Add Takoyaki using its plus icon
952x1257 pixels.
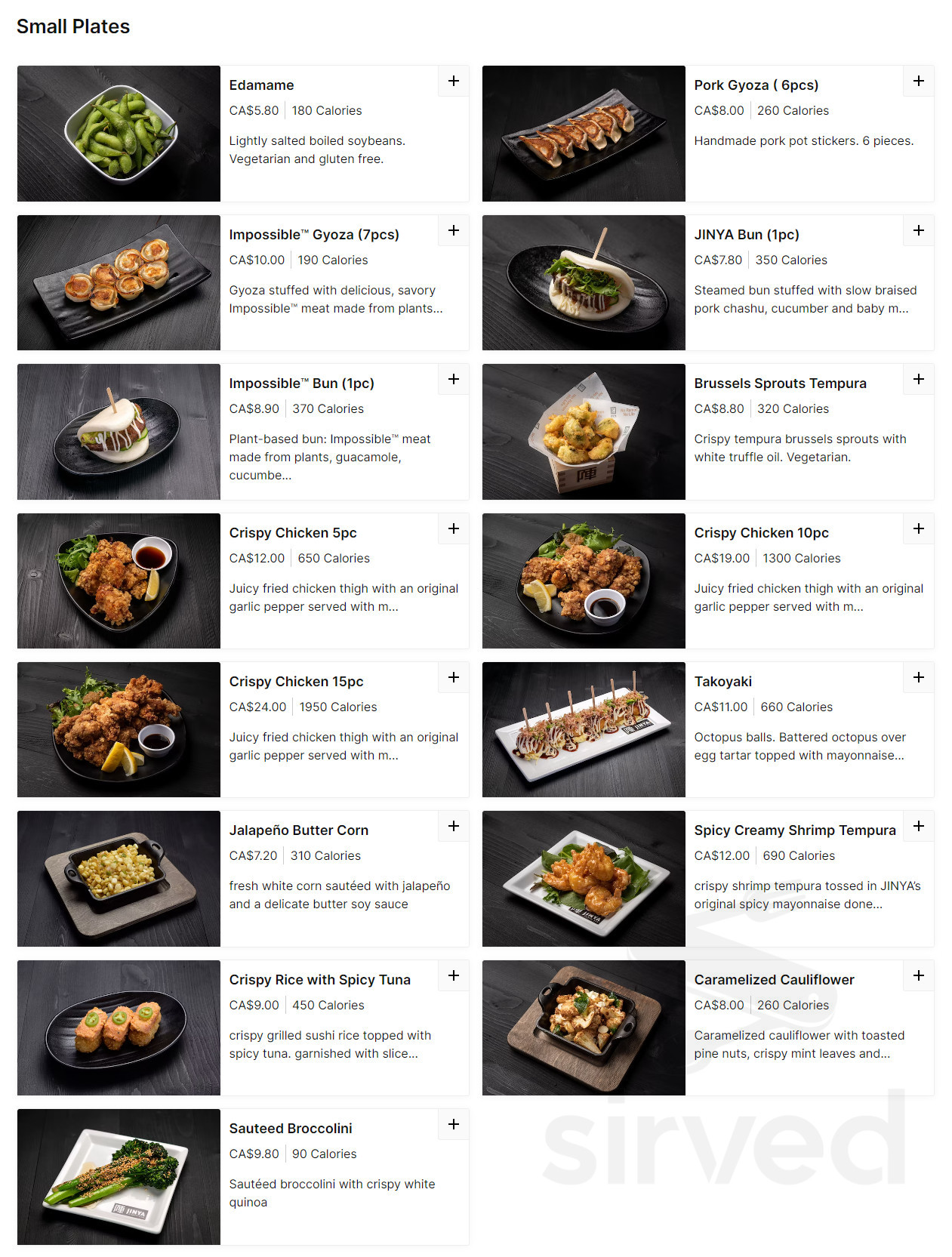918,677
